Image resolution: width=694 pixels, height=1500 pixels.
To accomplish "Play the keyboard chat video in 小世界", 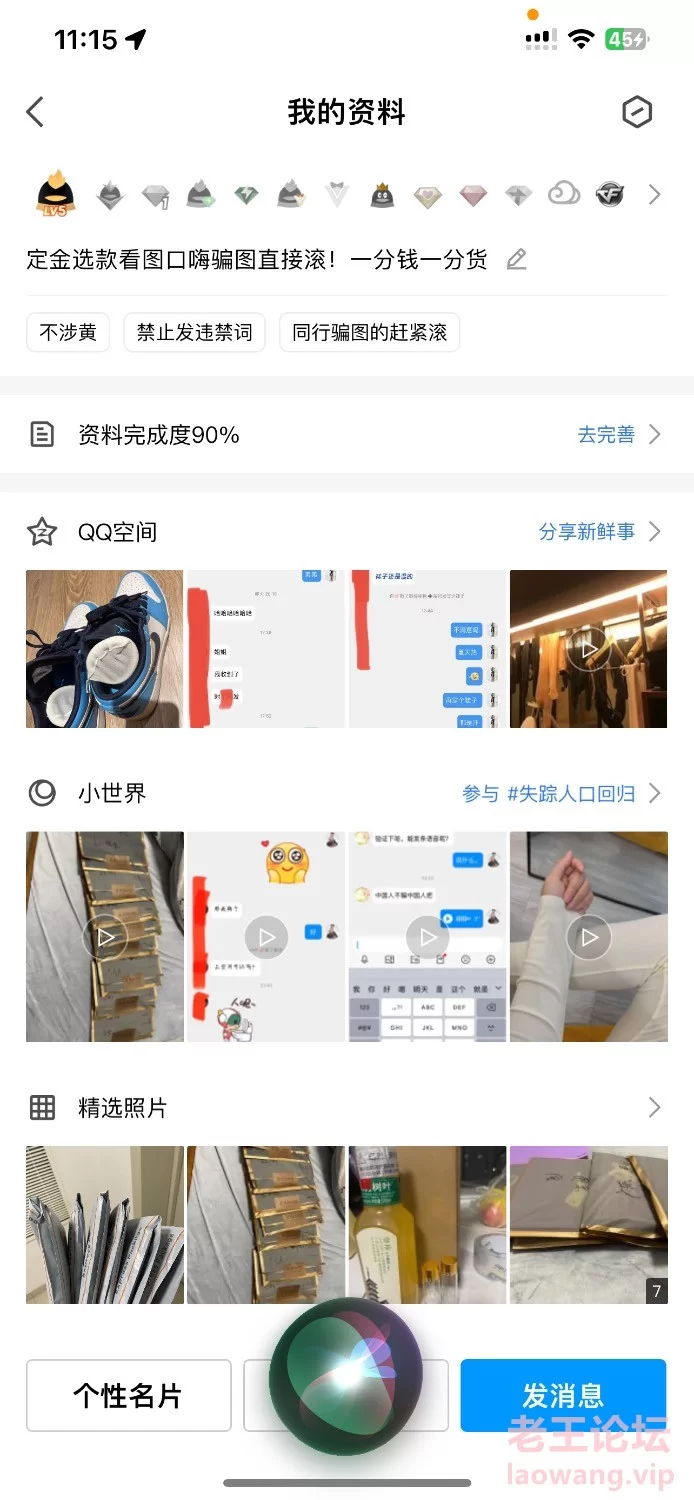I will click(x=427, y=937).
